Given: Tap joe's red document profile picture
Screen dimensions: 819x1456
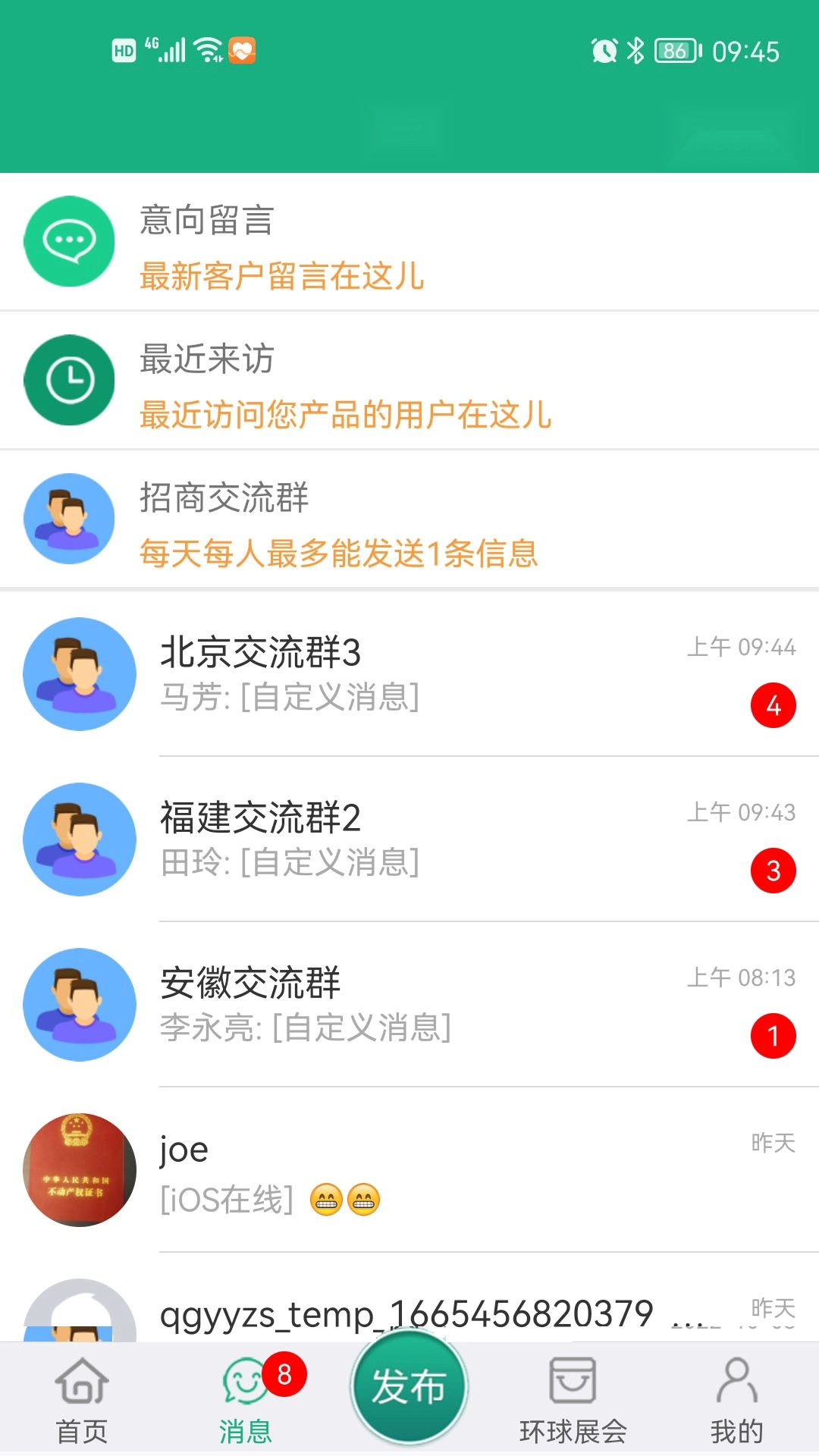Looking at the screenshot, I should 79,1170.
